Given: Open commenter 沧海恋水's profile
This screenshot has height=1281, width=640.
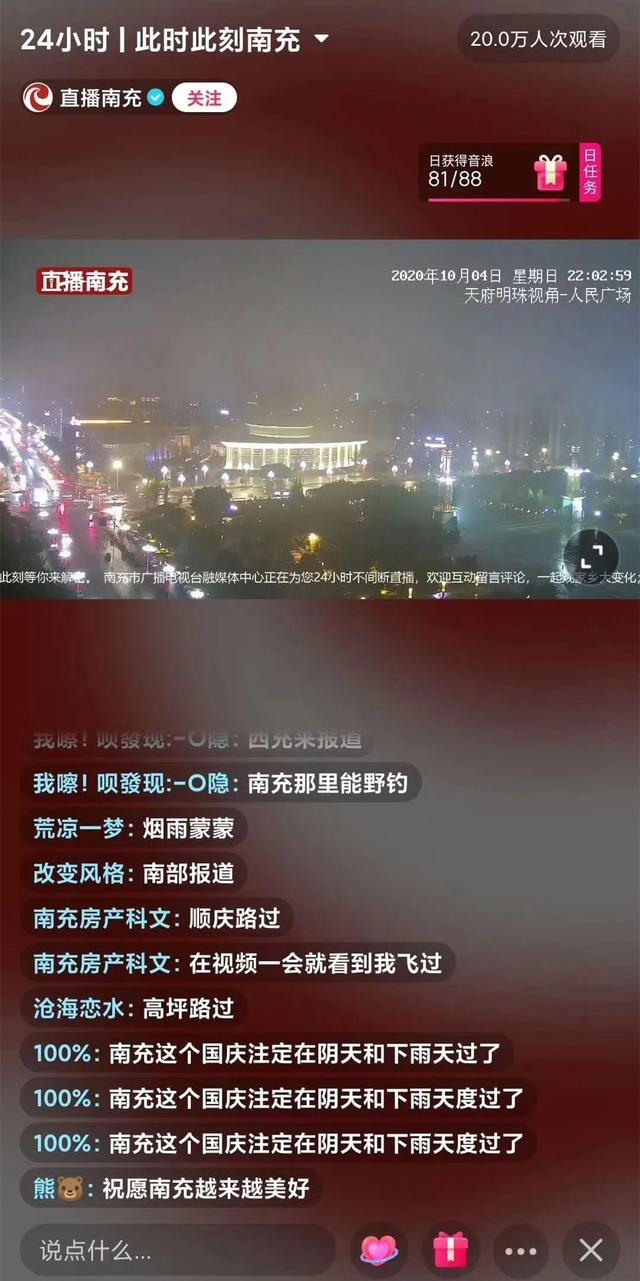Looking at the screenshot, I should (x=78, y=1008).
